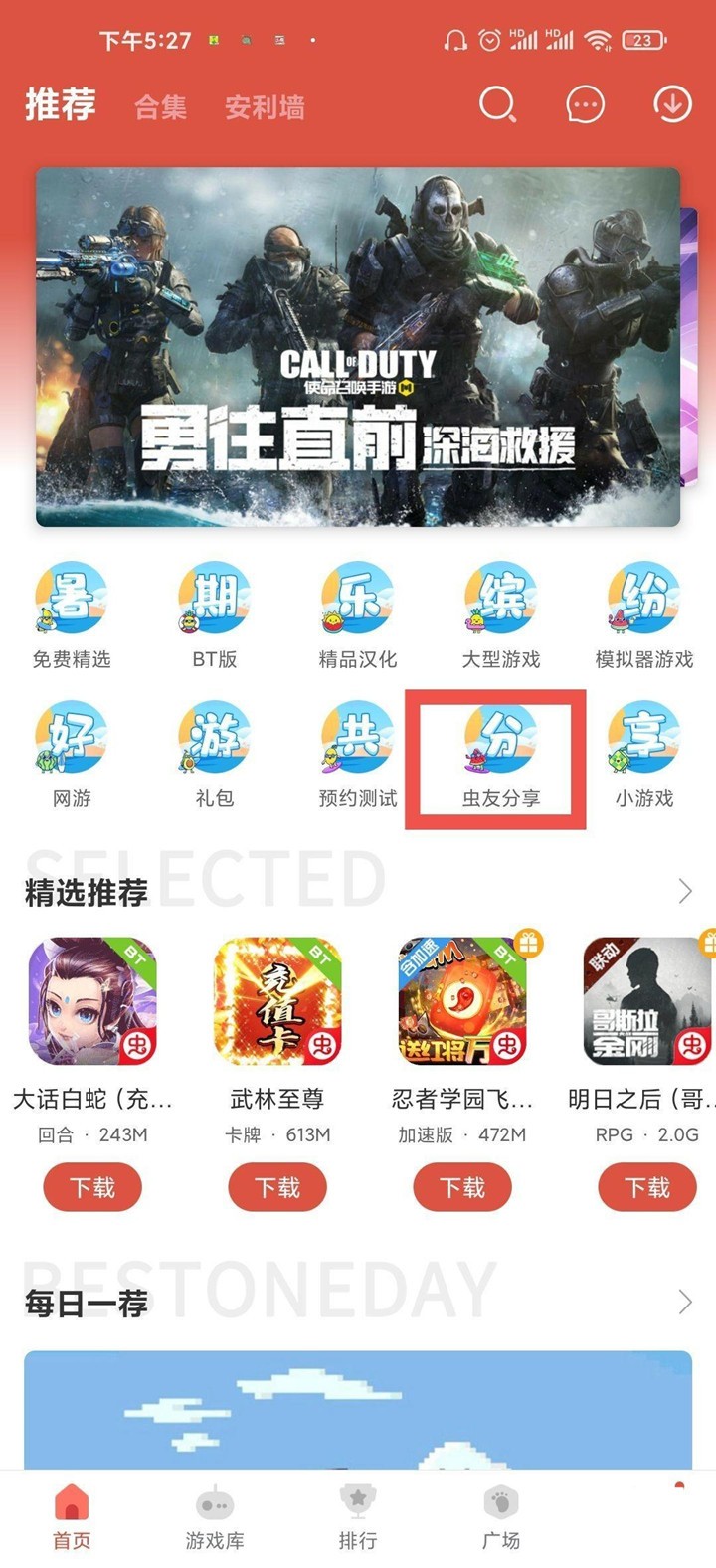Expand the 精选推荐 section arrow
Viewport: 716px width, 1568px height.
coord(685,891)
